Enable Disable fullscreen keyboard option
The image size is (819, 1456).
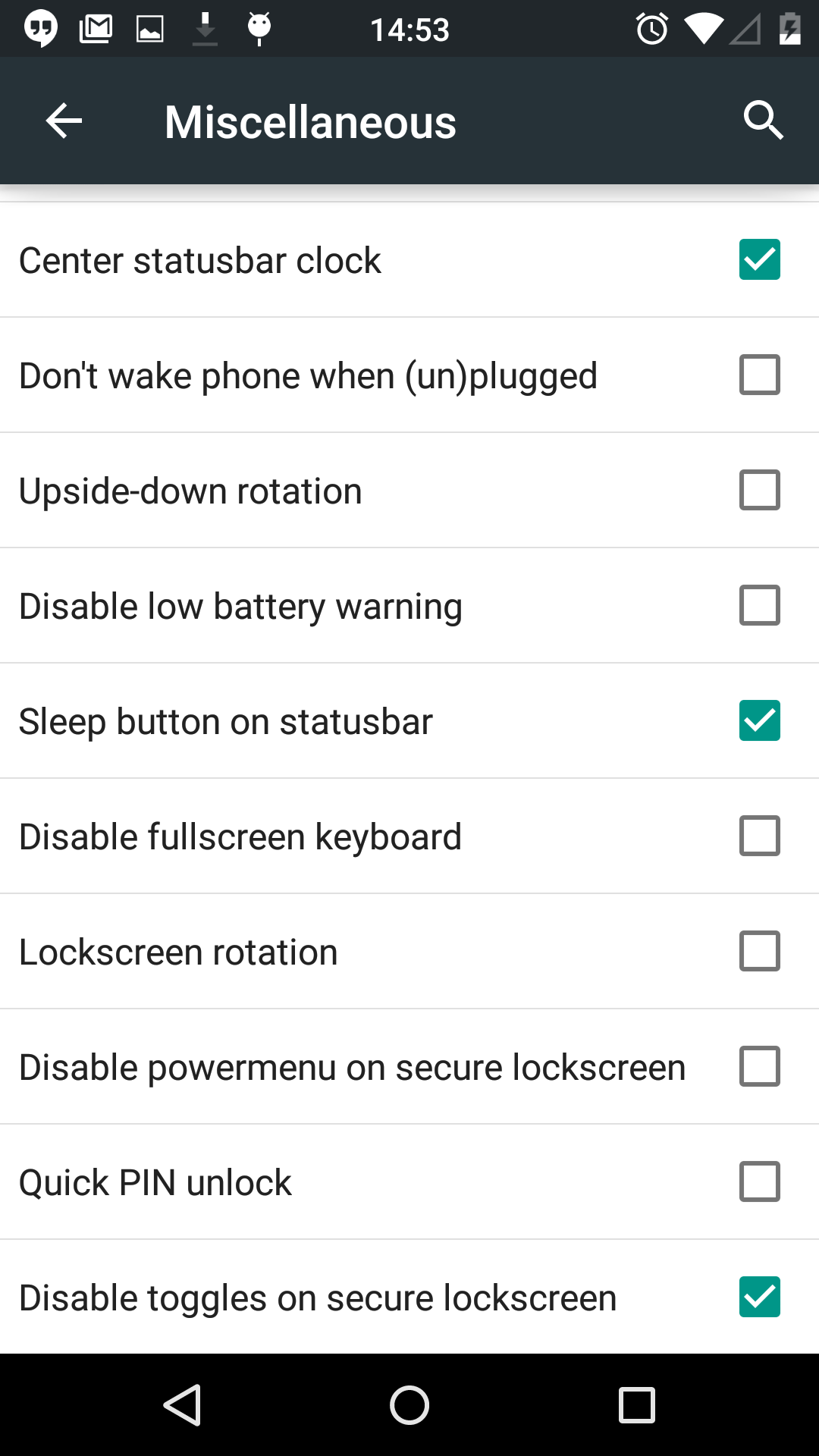[760, 836]
